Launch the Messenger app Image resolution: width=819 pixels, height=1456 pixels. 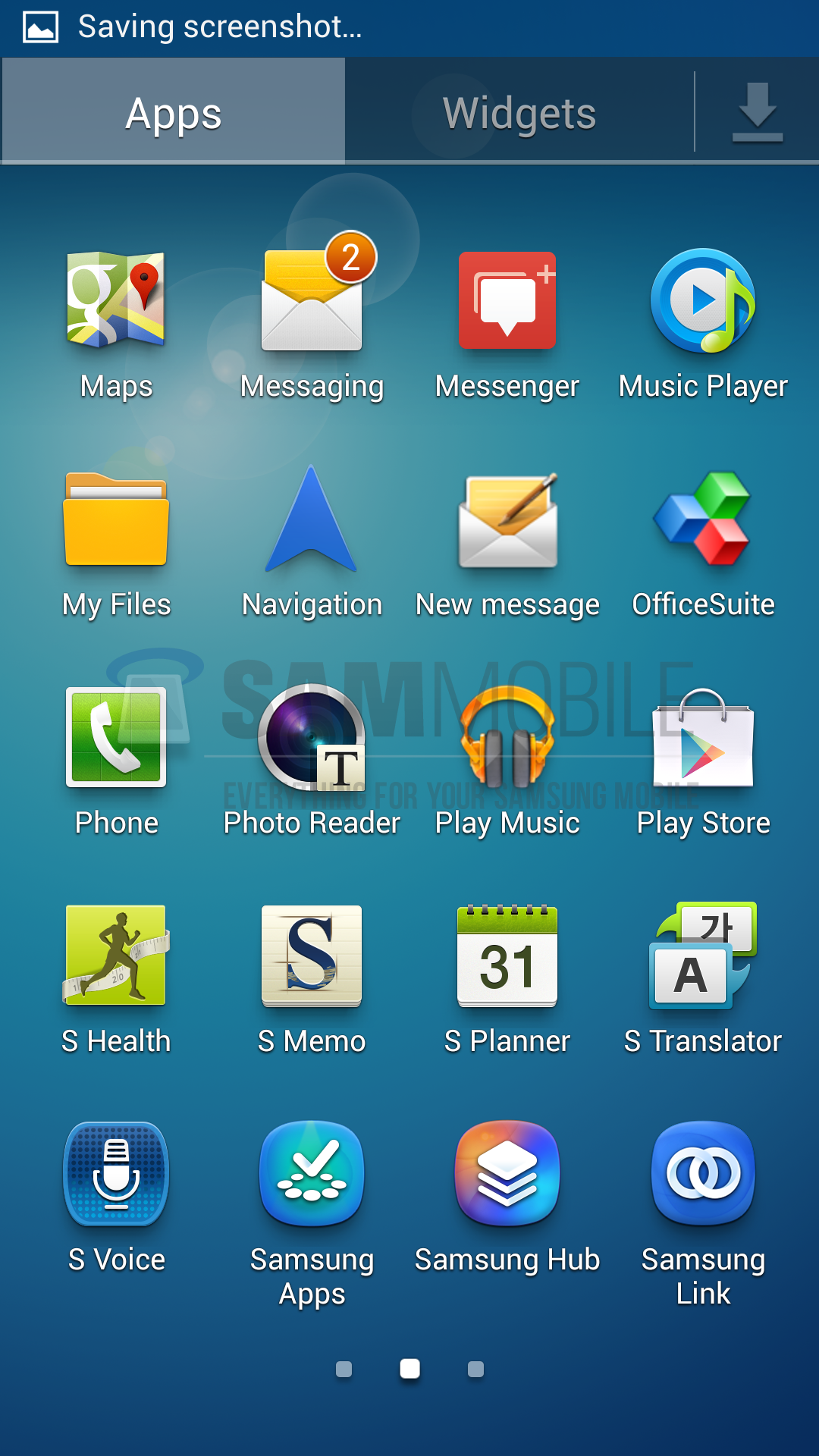[507, 301]
